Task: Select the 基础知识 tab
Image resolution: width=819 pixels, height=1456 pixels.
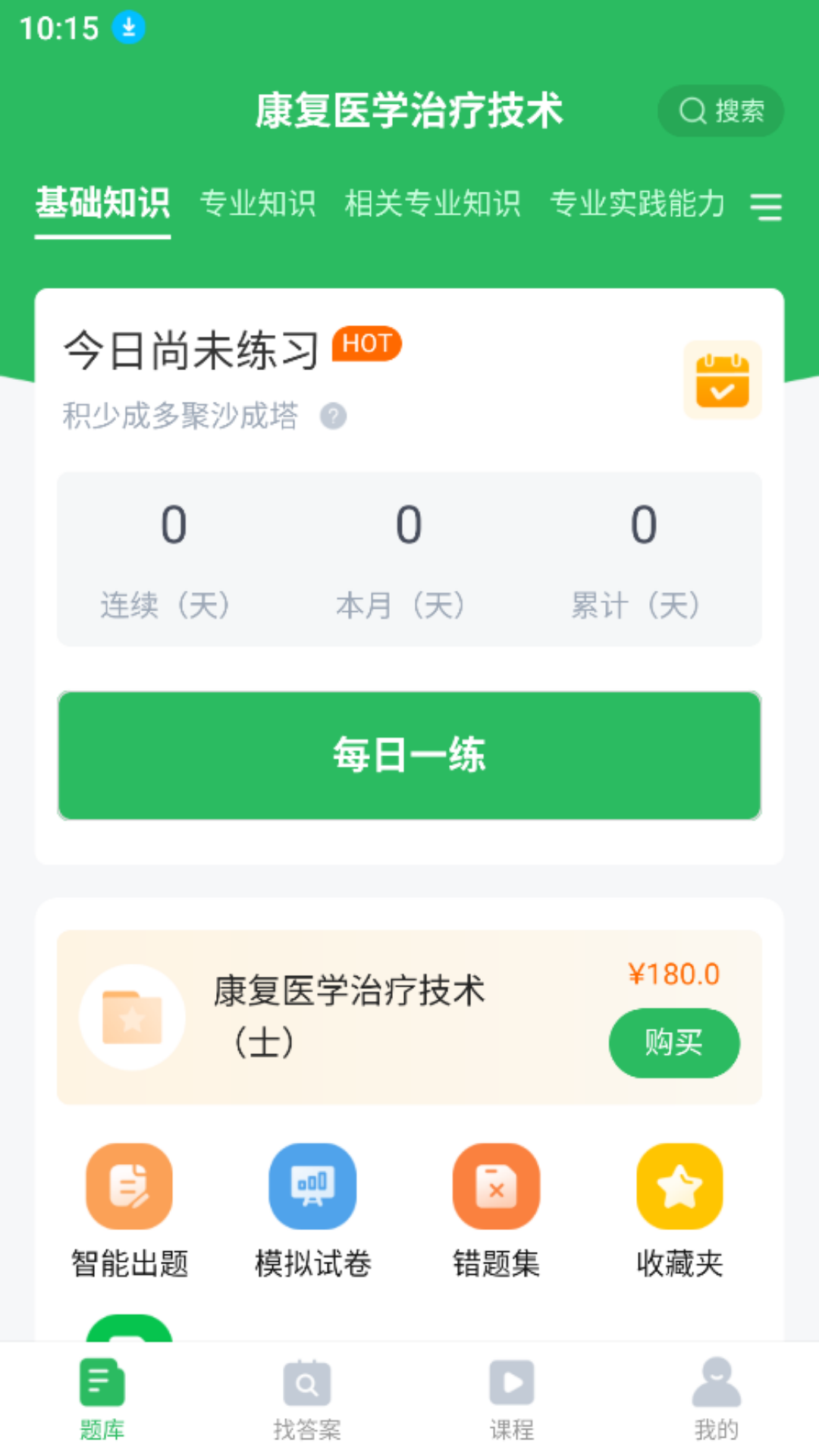Action: point(103,204)
